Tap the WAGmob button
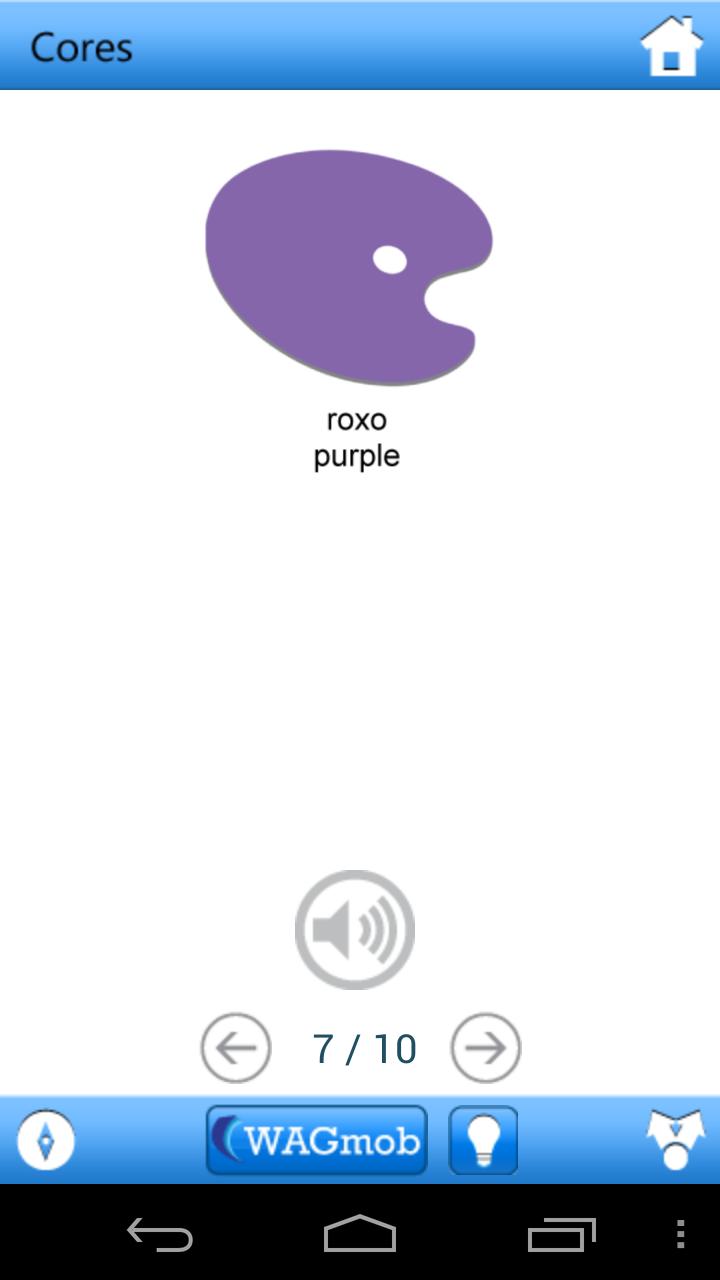The image size is (720, 1280). tap(317, 1140)
